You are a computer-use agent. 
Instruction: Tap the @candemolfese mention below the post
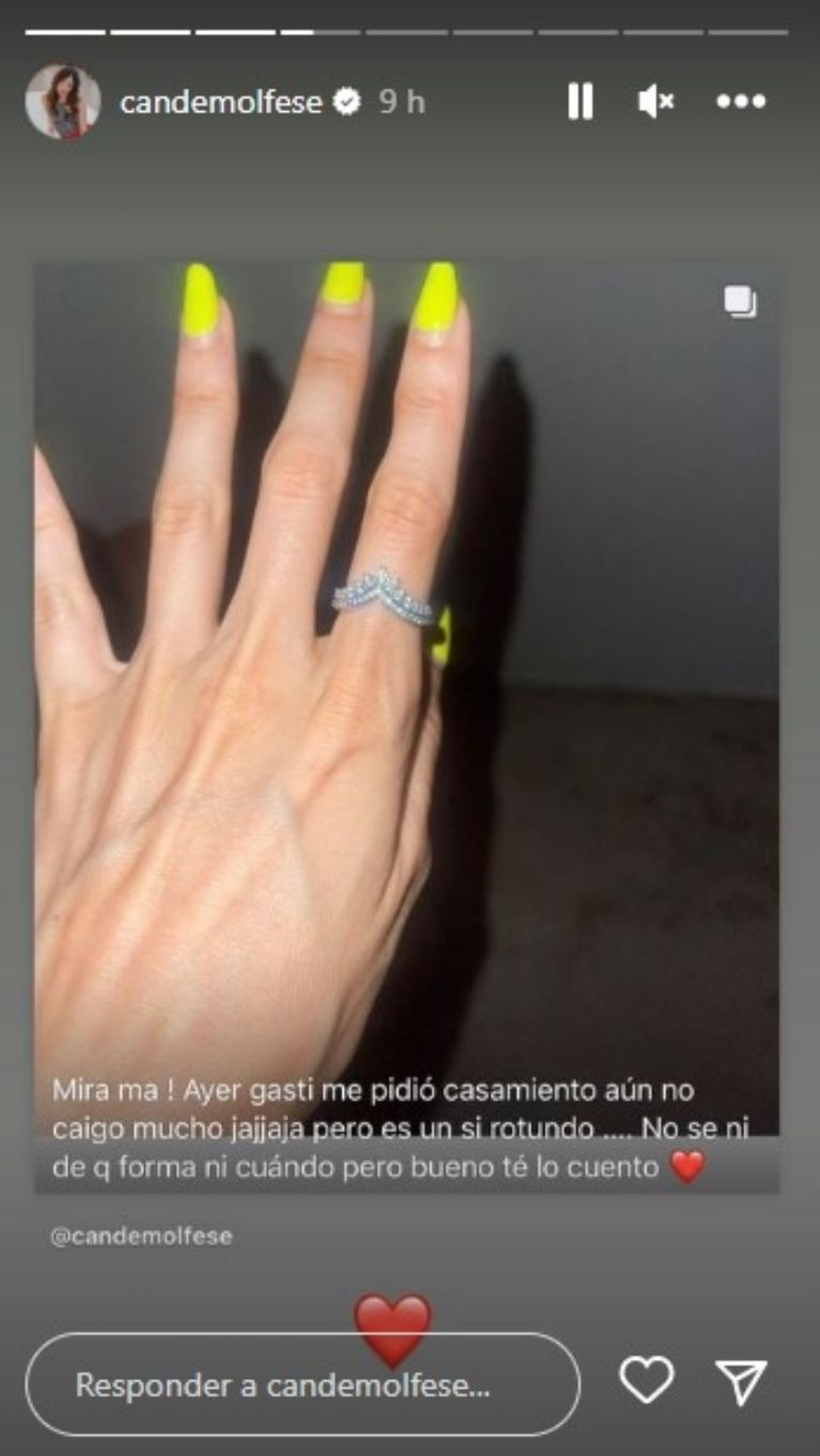coord(141,1236)
